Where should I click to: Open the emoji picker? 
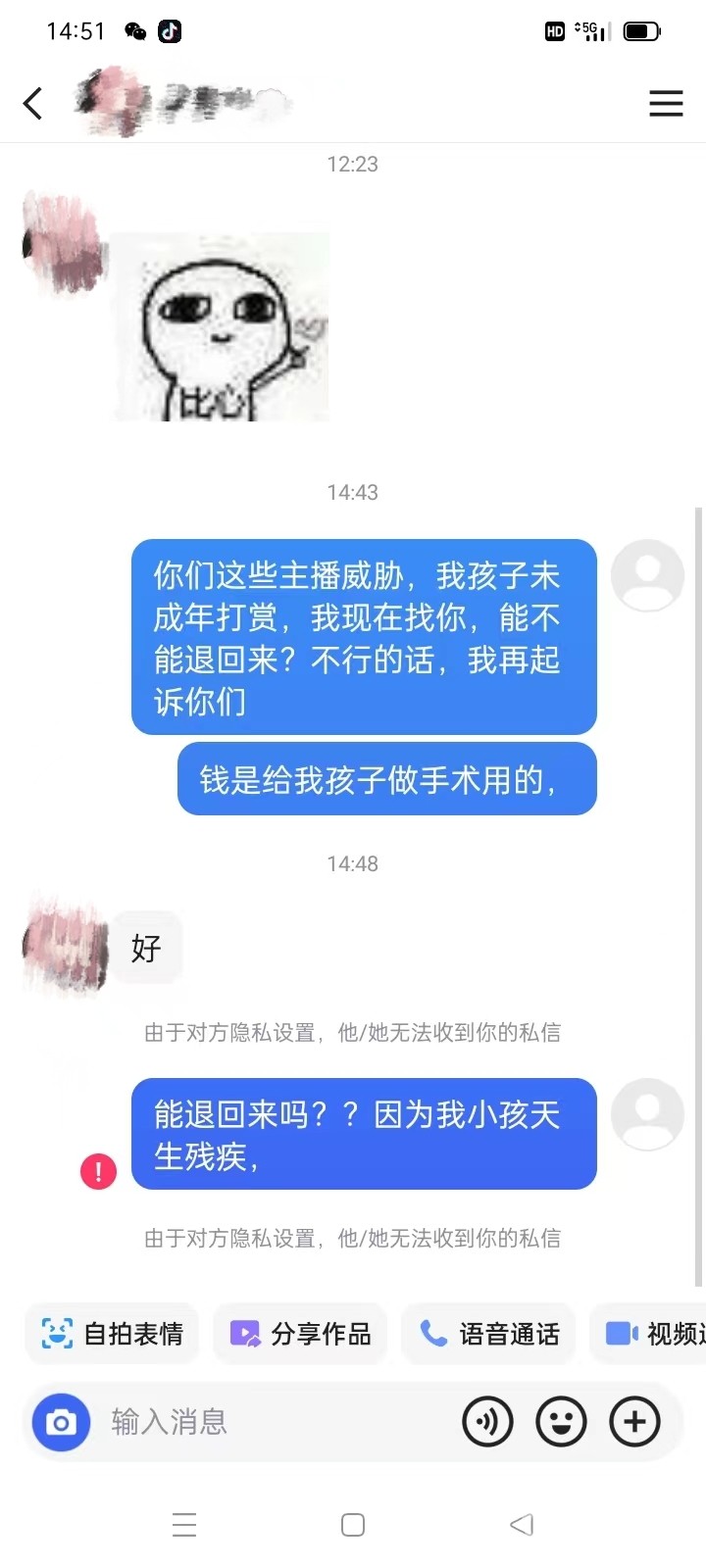(561, 1422)
